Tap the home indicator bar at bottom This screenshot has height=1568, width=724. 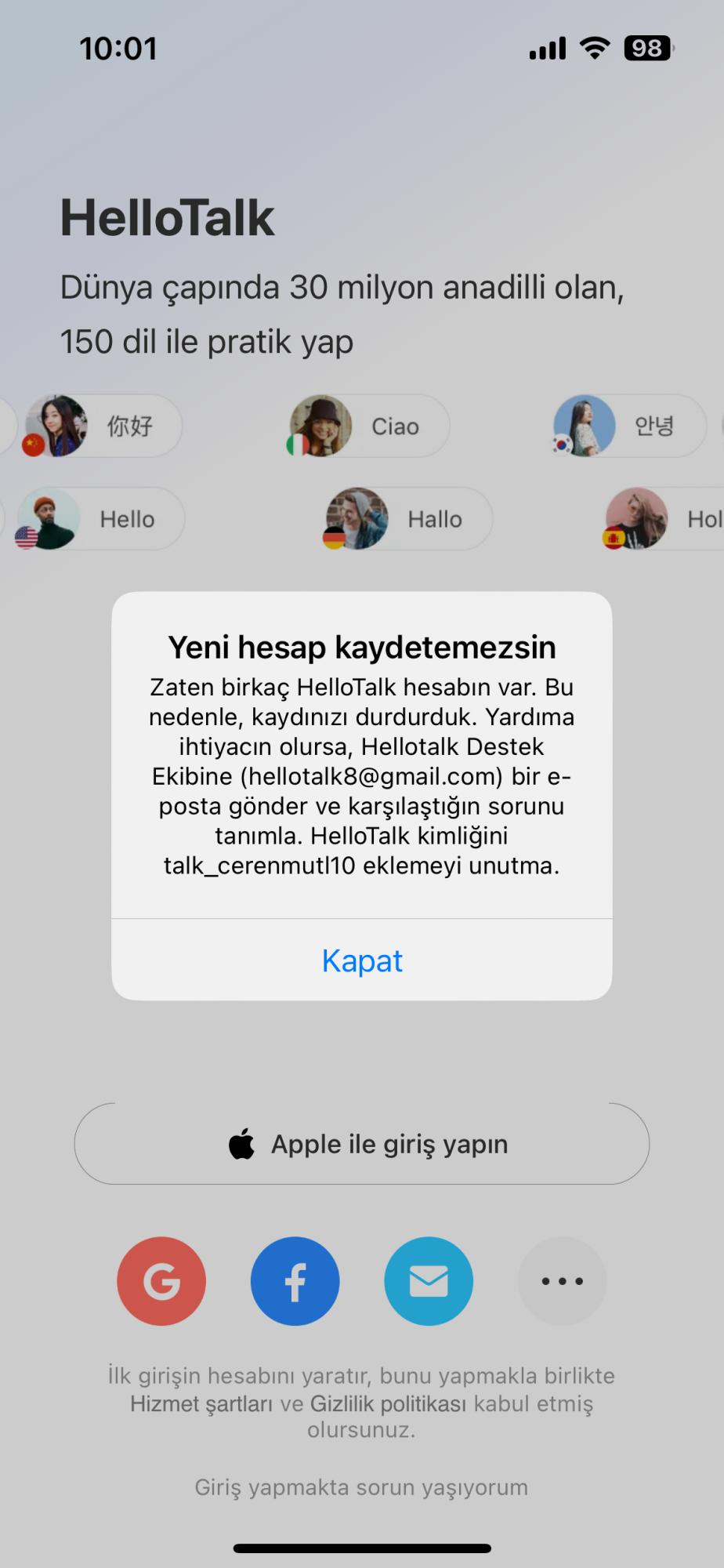point(362,1546)
